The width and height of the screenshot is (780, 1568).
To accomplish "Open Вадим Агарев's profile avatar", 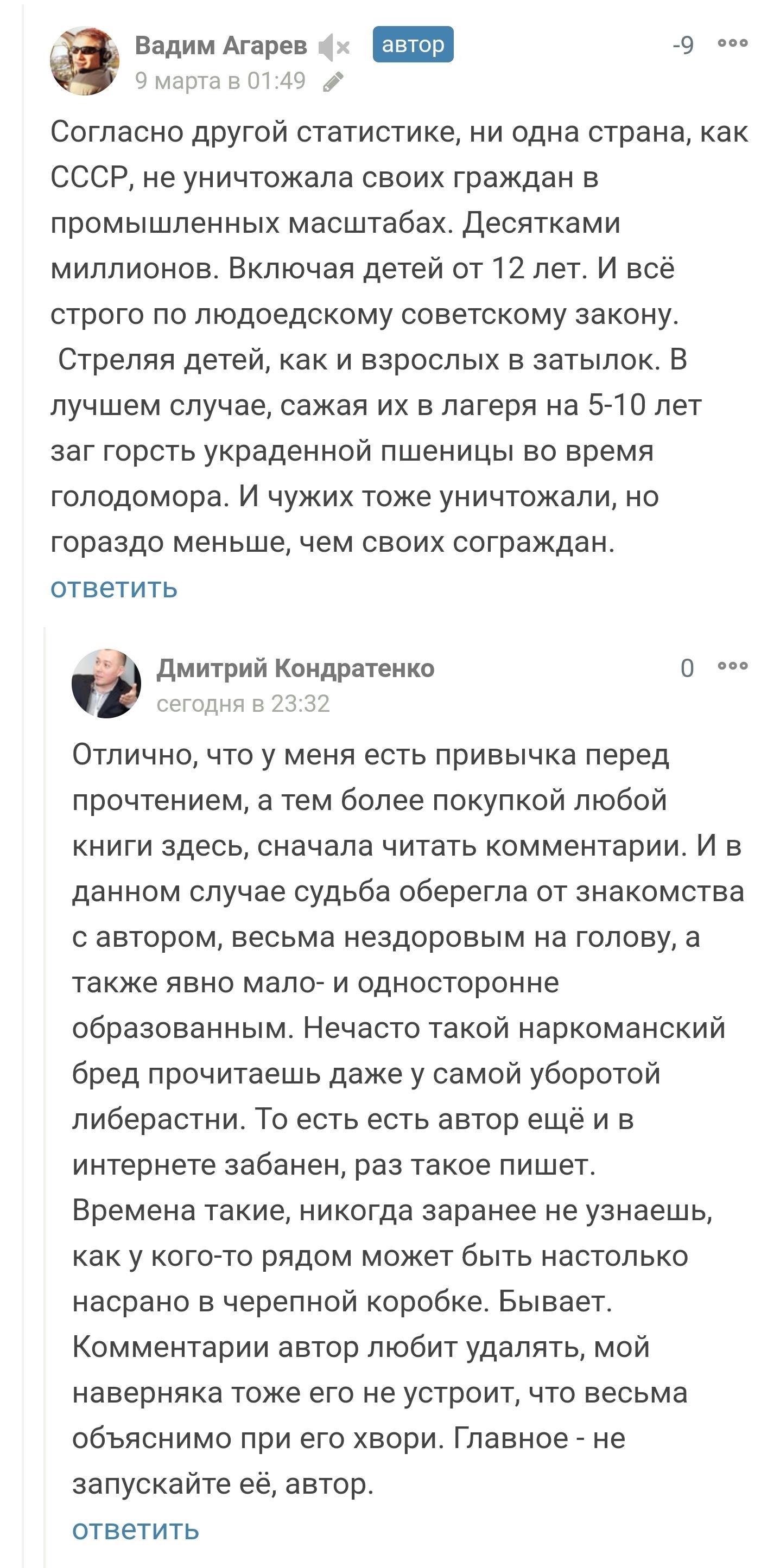I will [x=84, y=61].
